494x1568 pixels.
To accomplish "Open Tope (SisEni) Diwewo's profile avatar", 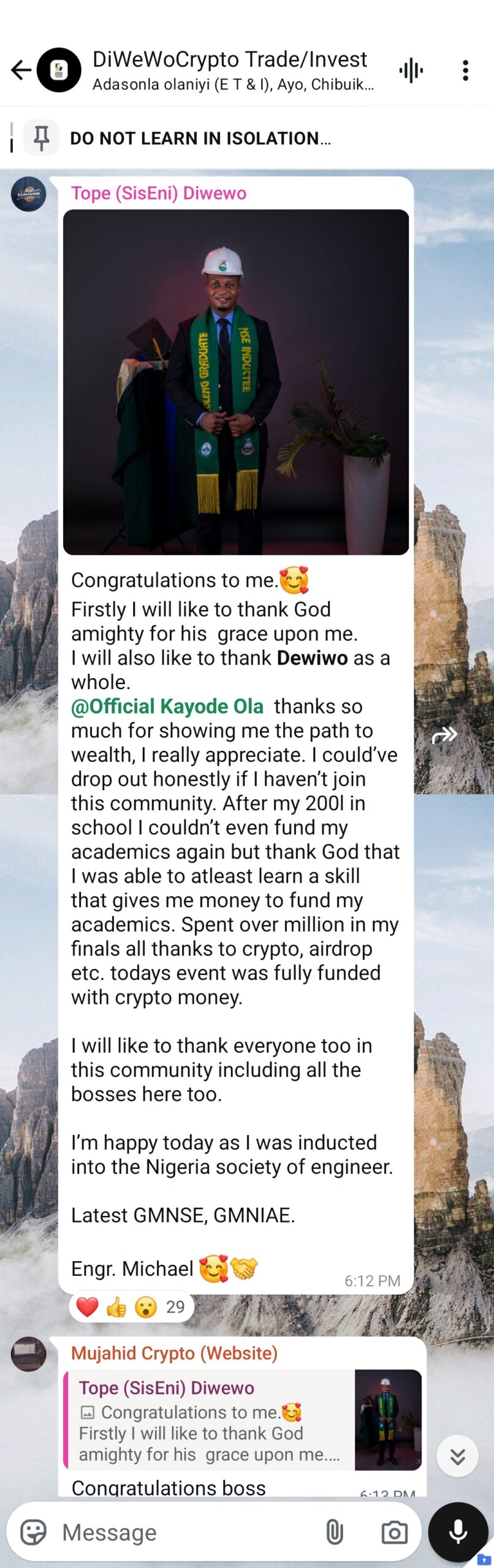I will click(x=28, y=194).
